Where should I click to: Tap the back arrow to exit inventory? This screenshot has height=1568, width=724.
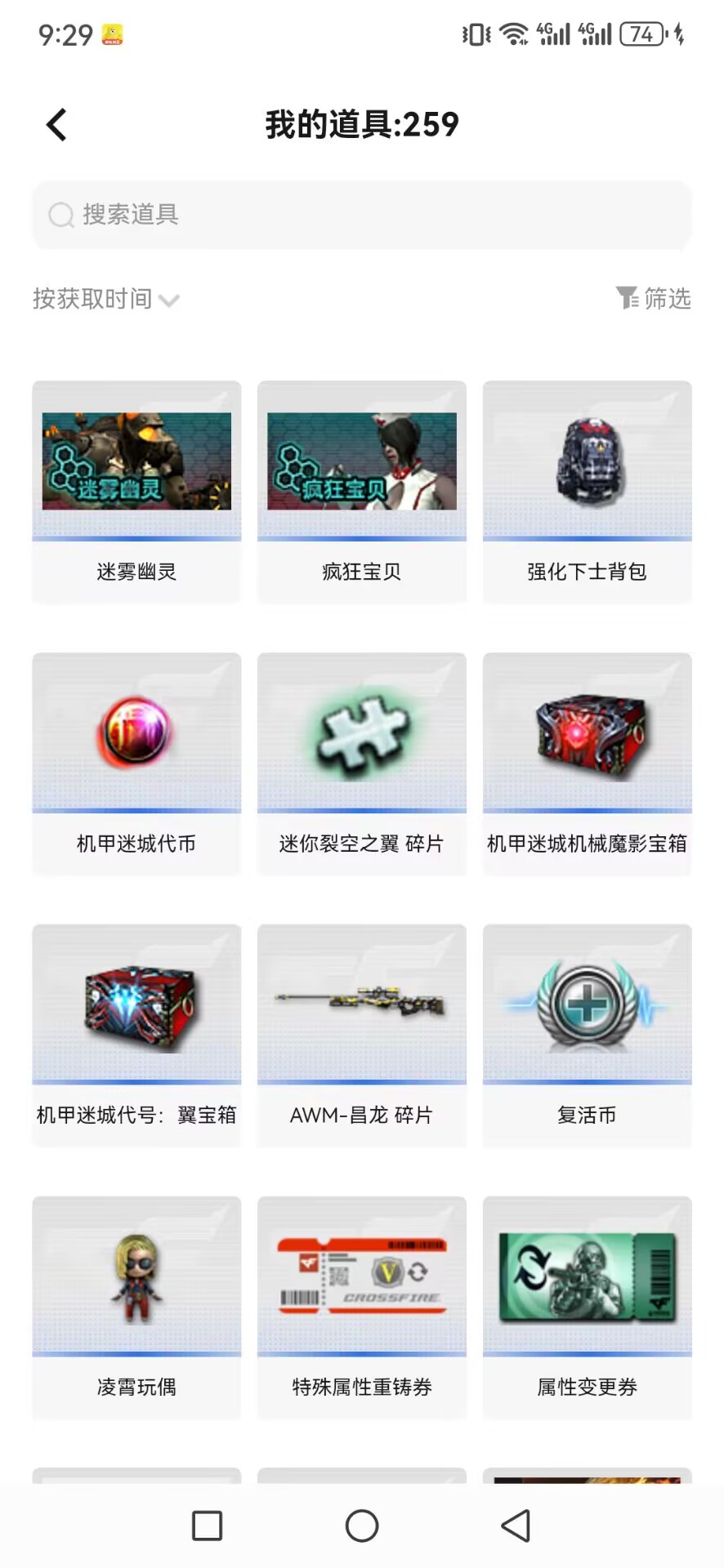56,124
